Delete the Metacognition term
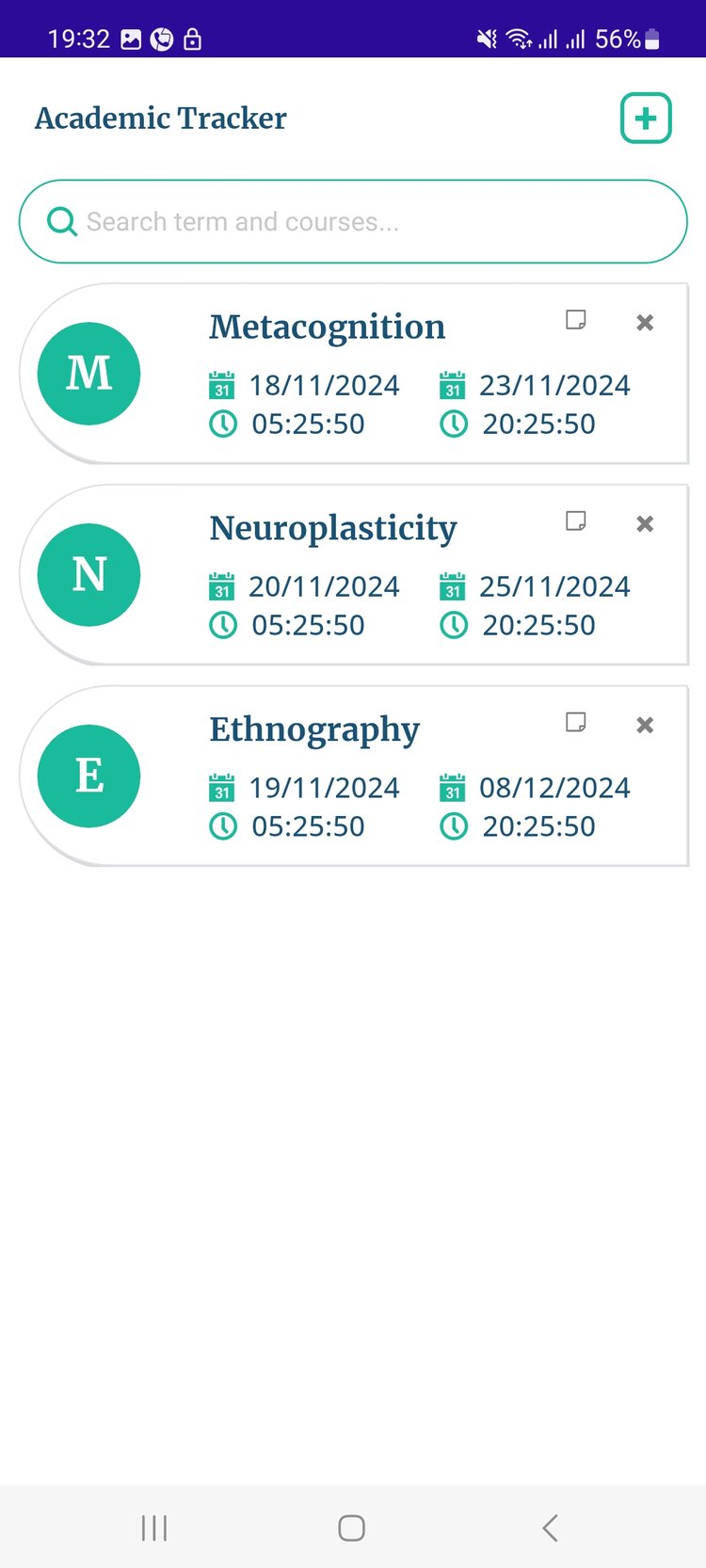Screen dimensions: 706x1568 pyautogui.click(x=645, y=323)
